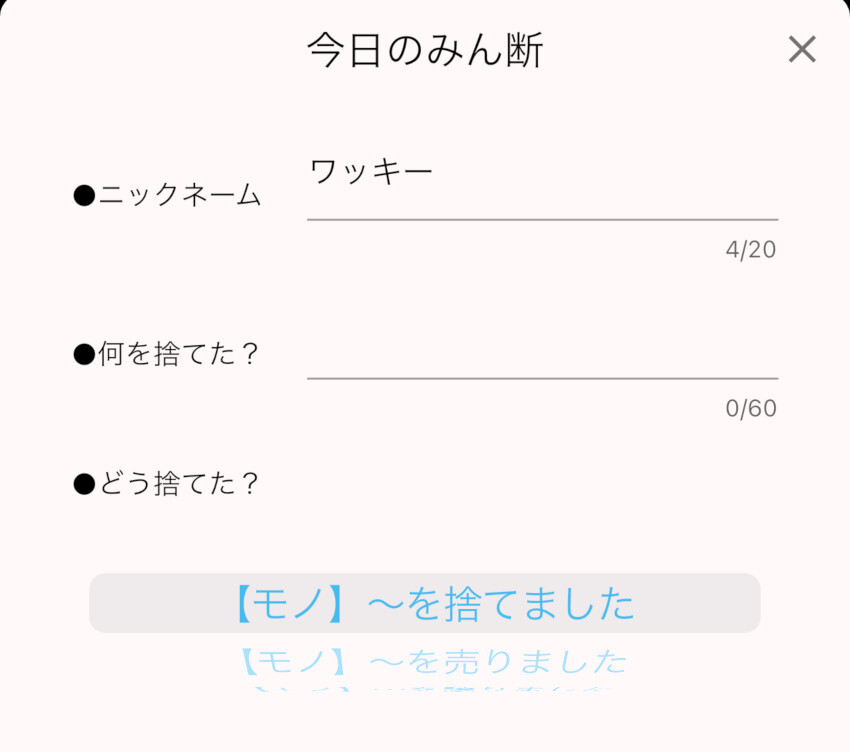This screenshot has width=850, height=752.
Task: Close the 今日のみん断 dialog
Action: (x=802, y=49)
